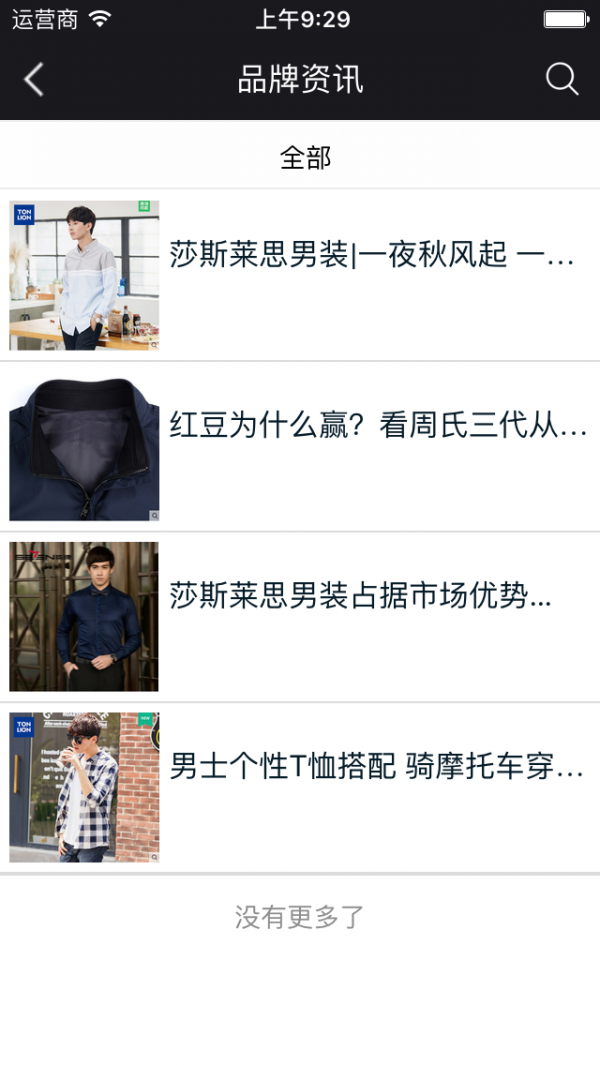Open the search icon in the header
This screenshot has width=600, height=1065.
tap(562, 79)
